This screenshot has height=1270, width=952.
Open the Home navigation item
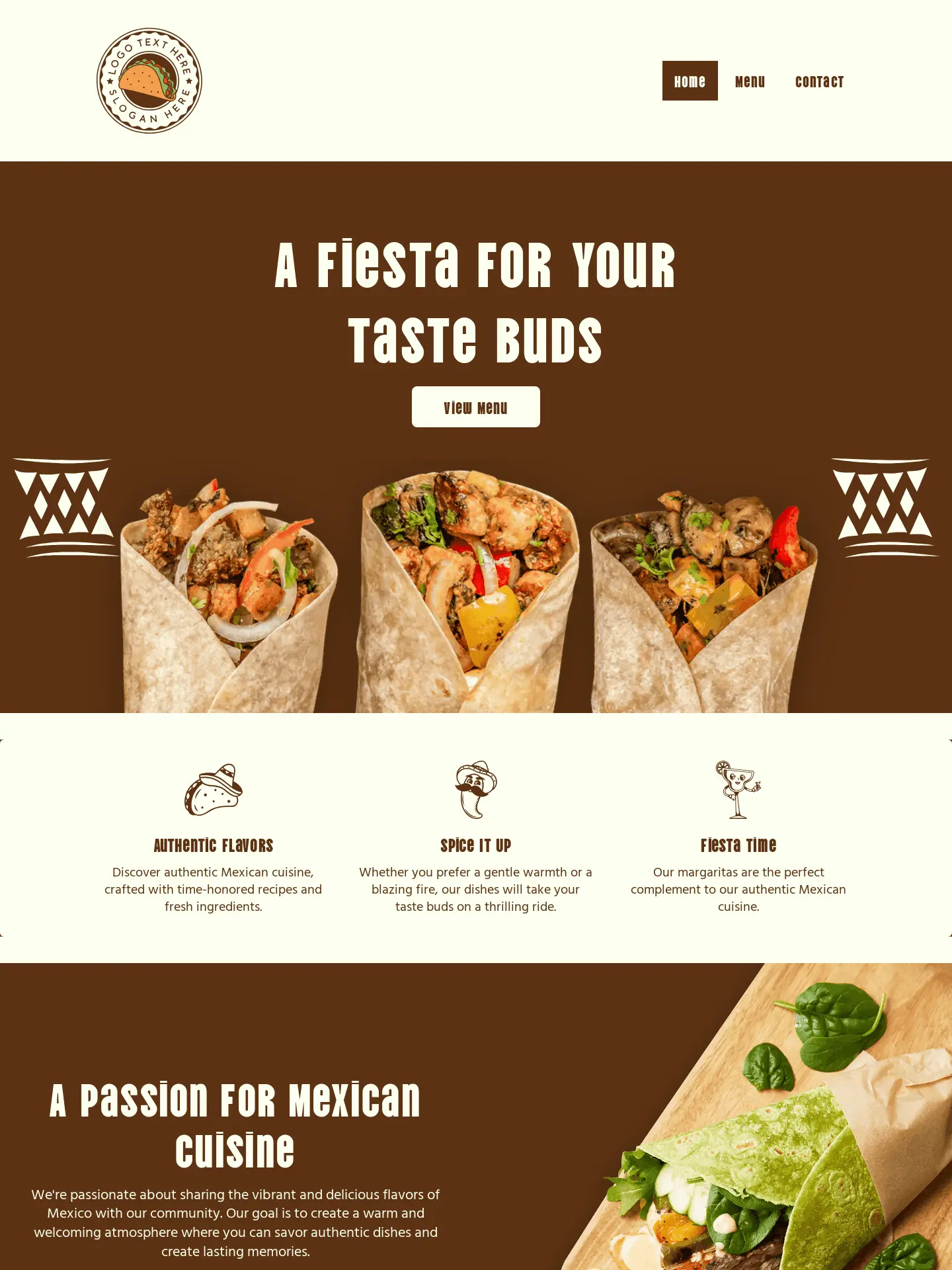point(690,81)
